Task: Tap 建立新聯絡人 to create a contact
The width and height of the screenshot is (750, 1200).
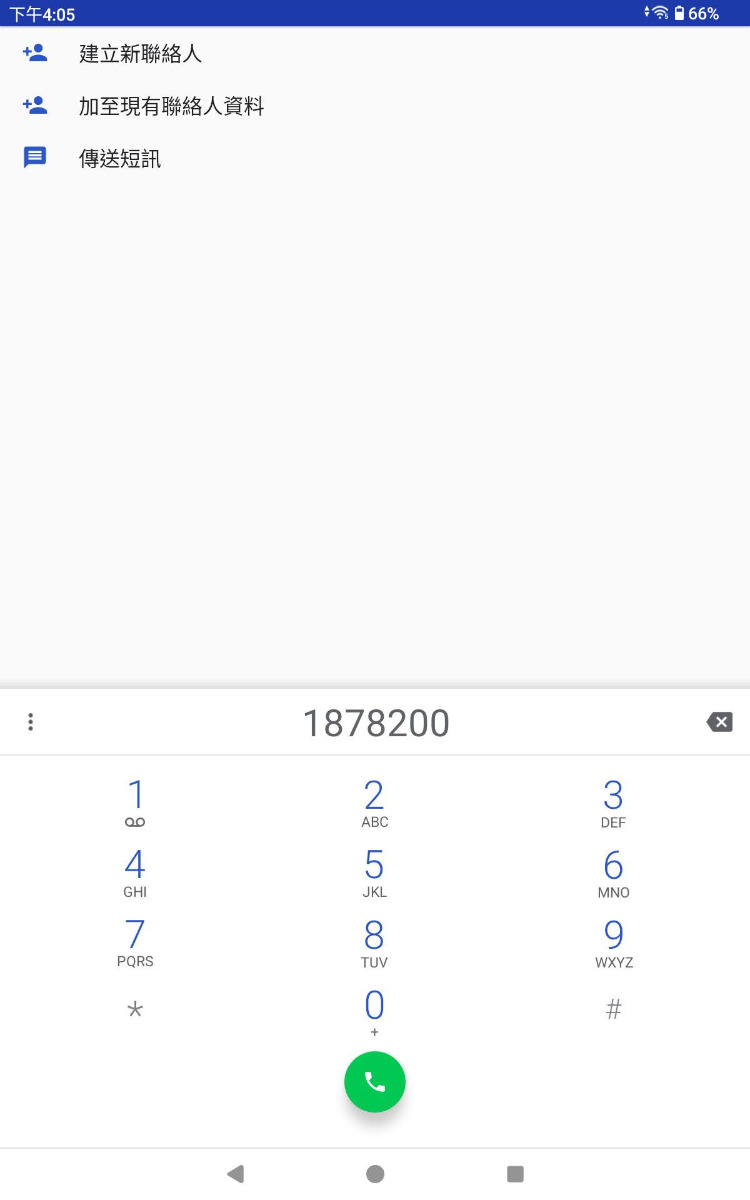Action: pyautogui.click(x=140, y=54)
